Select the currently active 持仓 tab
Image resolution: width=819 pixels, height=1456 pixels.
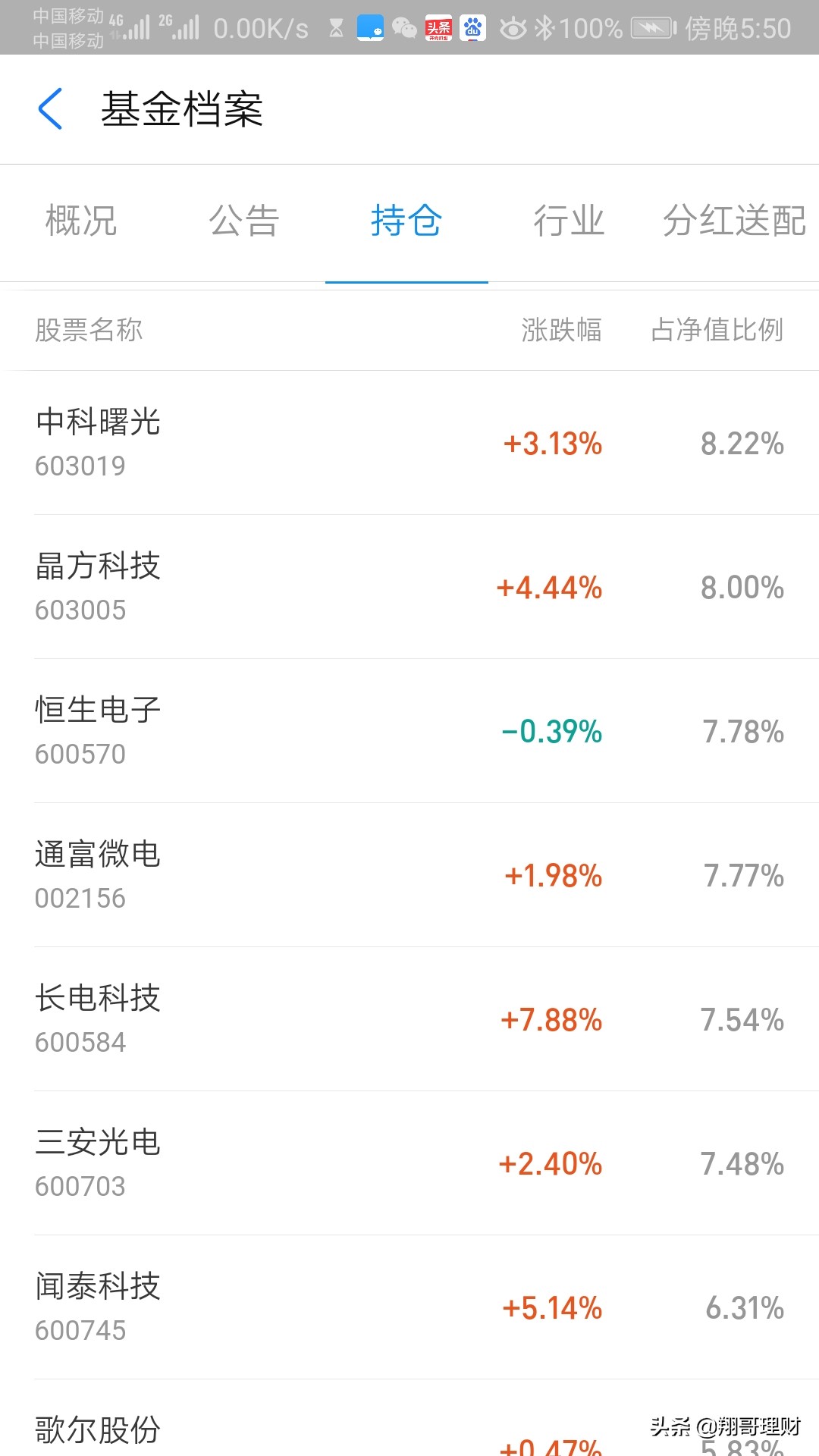click(x=406, y=221)
